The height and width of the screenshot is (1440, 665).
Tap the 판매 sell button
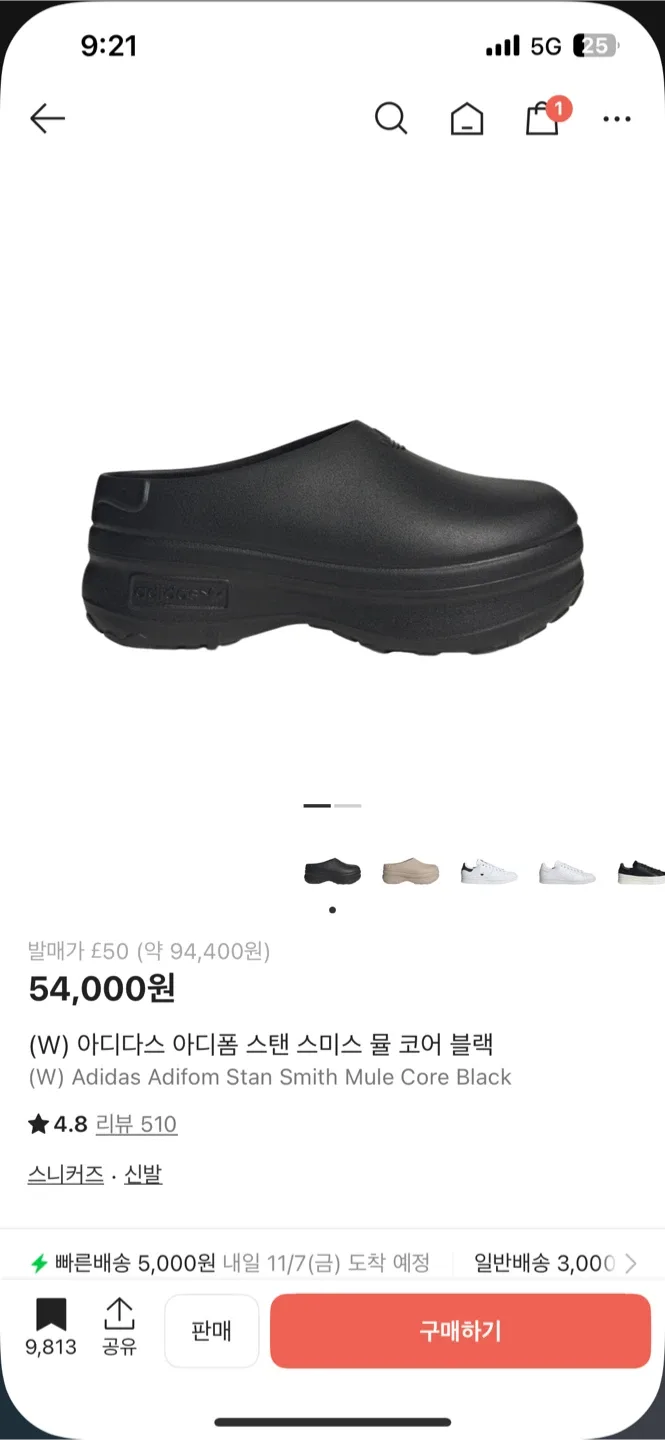pyautogui.click(x=211, y=1331)
